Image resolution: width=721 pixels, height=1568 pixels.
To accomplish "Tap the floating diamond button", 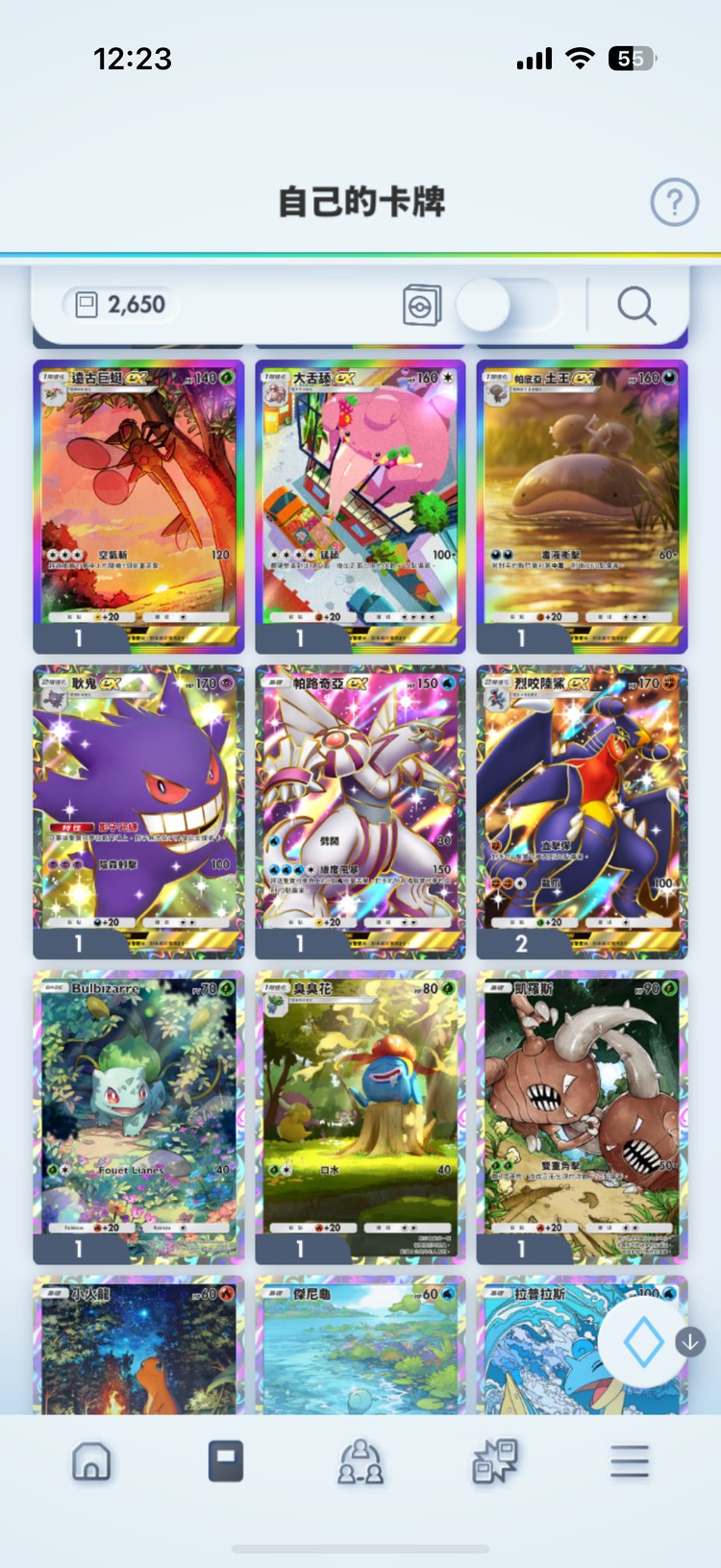I will (643, 1342).
